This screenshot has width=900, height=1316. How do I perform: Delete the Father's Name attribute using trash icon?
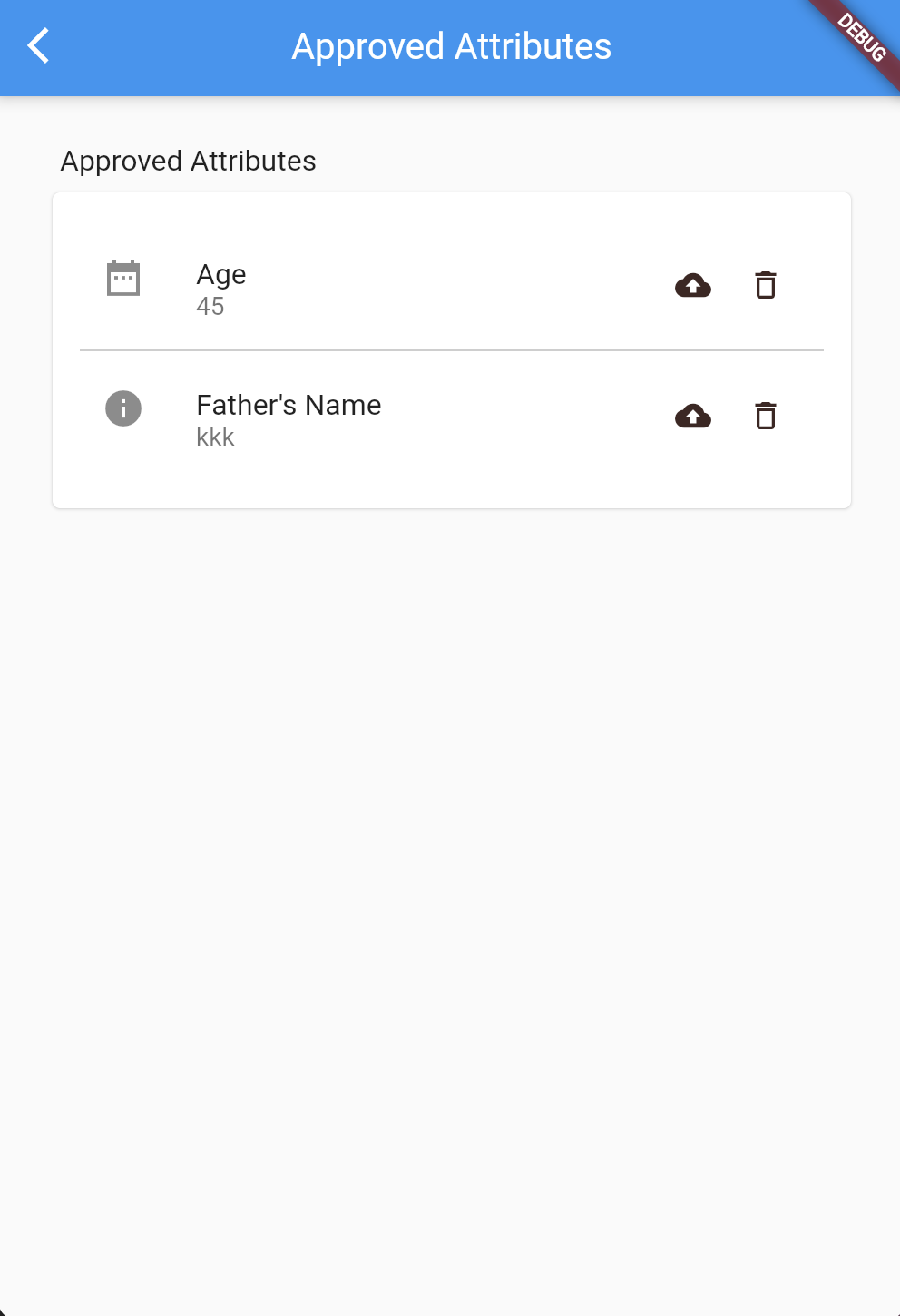pyautogui.click(x=765, y=416)
